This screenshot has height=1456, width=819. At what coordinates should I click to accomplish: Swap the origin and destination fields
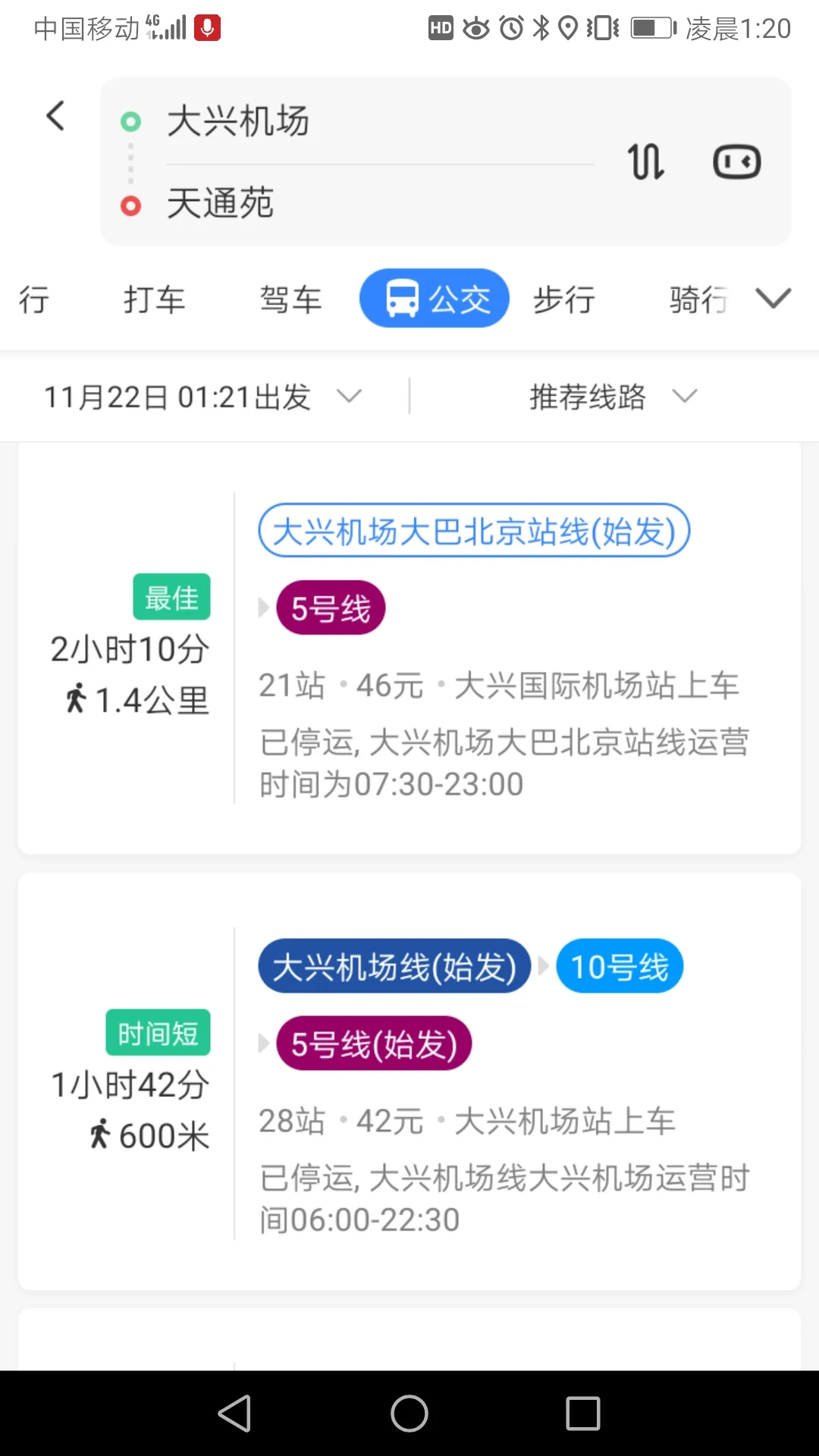pos(645,161)
